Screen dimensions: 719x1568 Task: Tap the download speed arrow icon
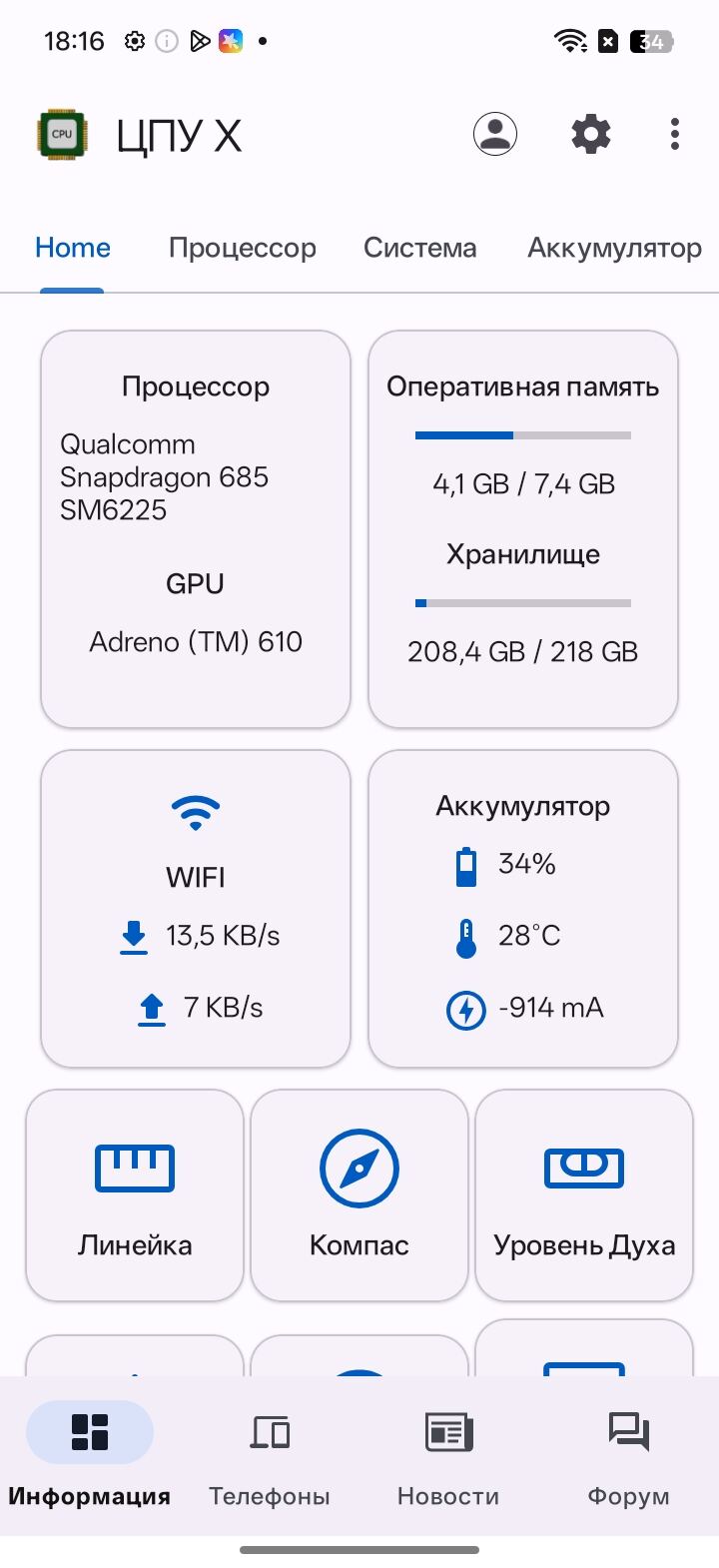pyautogui.click(x=134, y=935)
